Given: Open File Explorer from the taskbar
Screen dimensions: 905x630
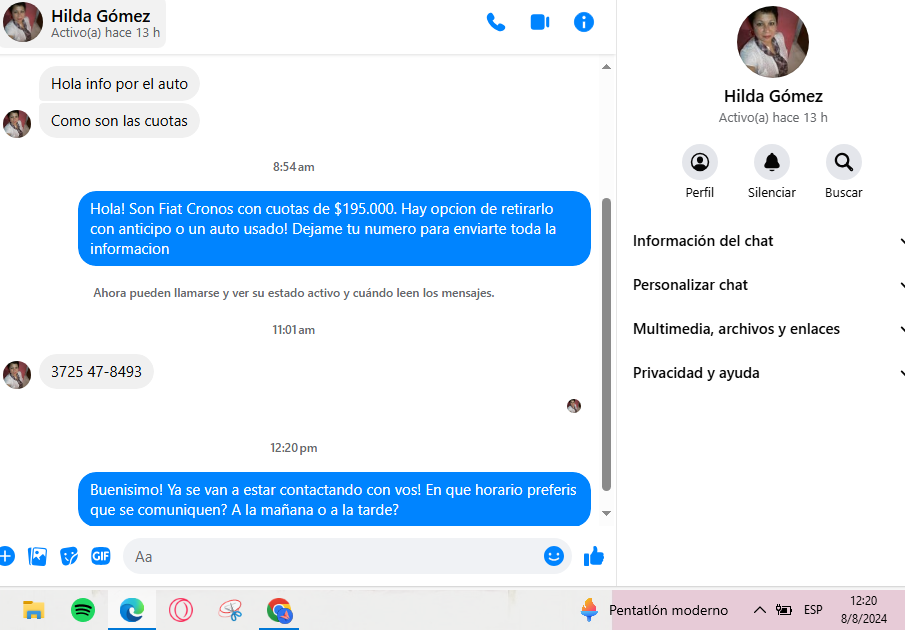Looking at the screenshot, I should click(34, 610).
